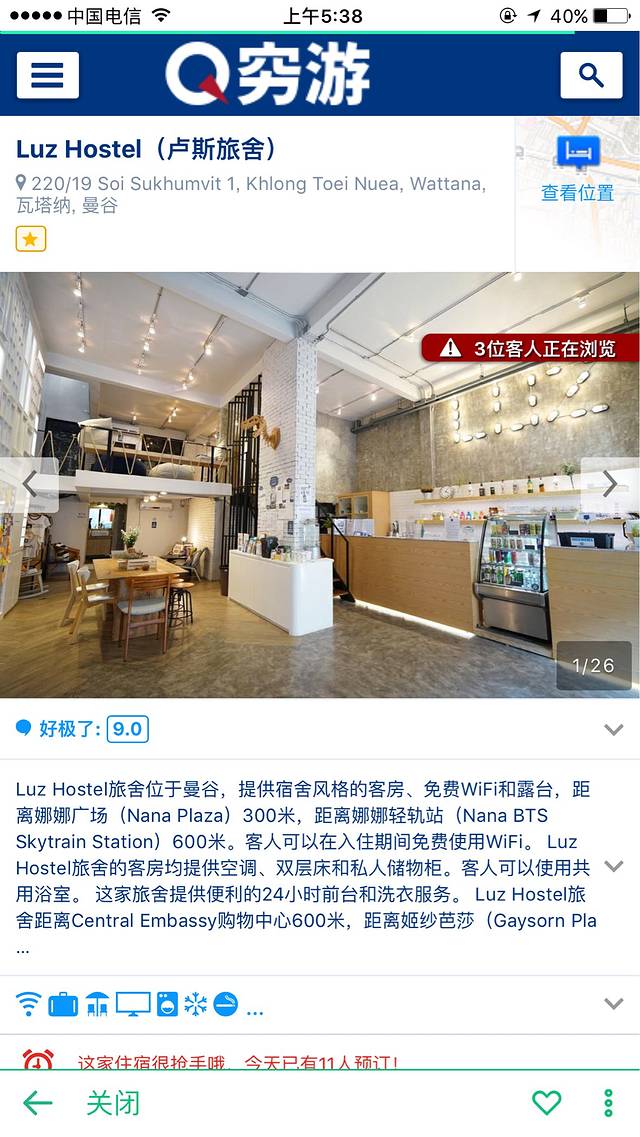The height and width of the screenshot is (1137, 640).
Task: Open the search magnifier button
Action: pos(591,75)
